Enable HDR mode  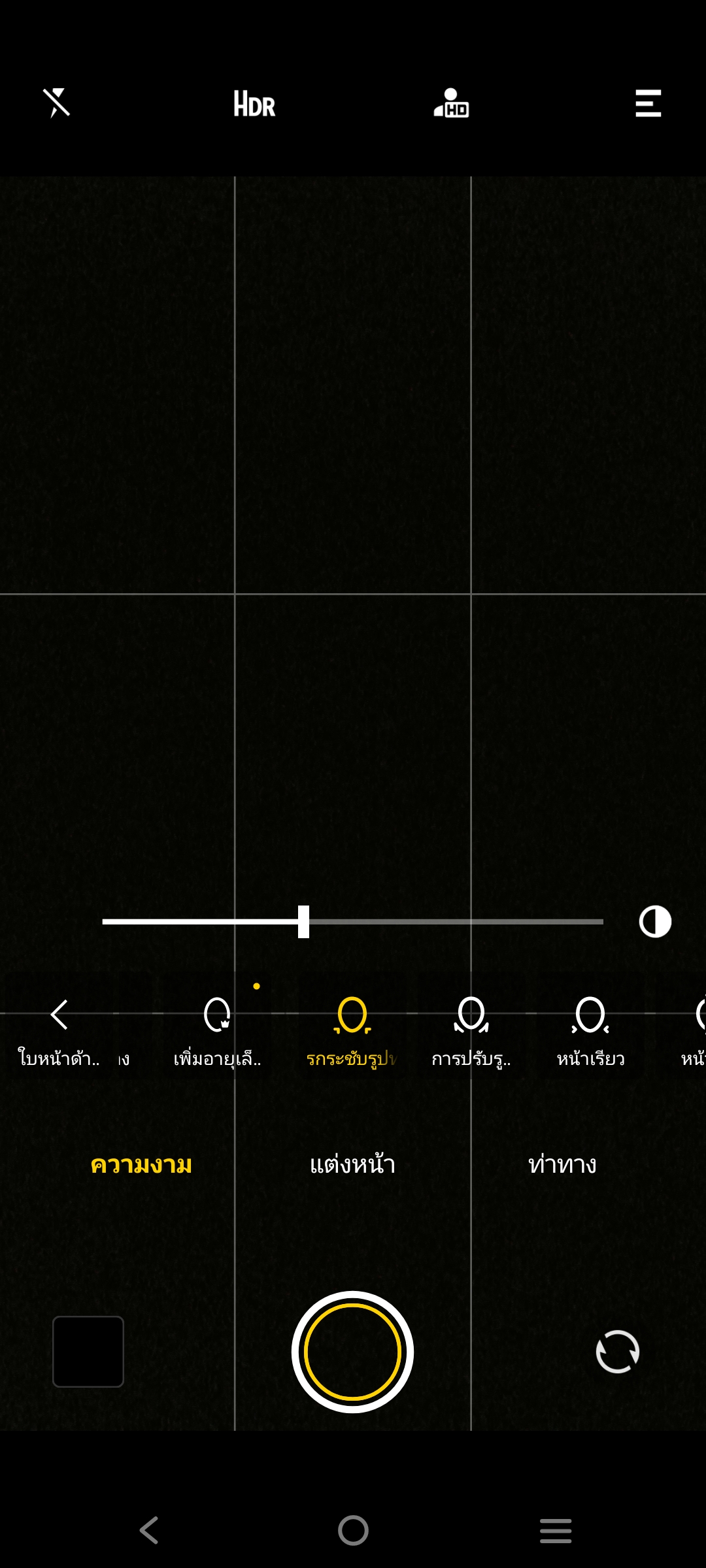(x=254, y=104)
